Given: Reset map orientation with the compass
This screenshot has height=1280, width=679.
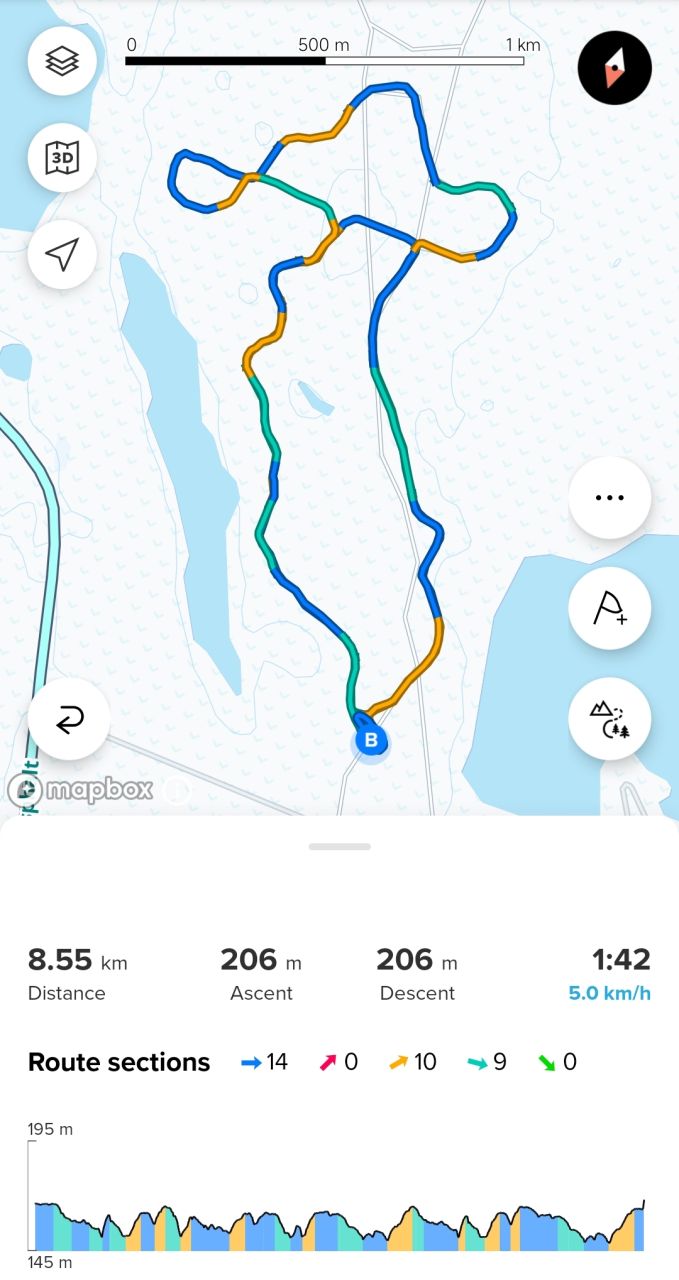Looking at the screenshot, I should [x=615, y=68].
